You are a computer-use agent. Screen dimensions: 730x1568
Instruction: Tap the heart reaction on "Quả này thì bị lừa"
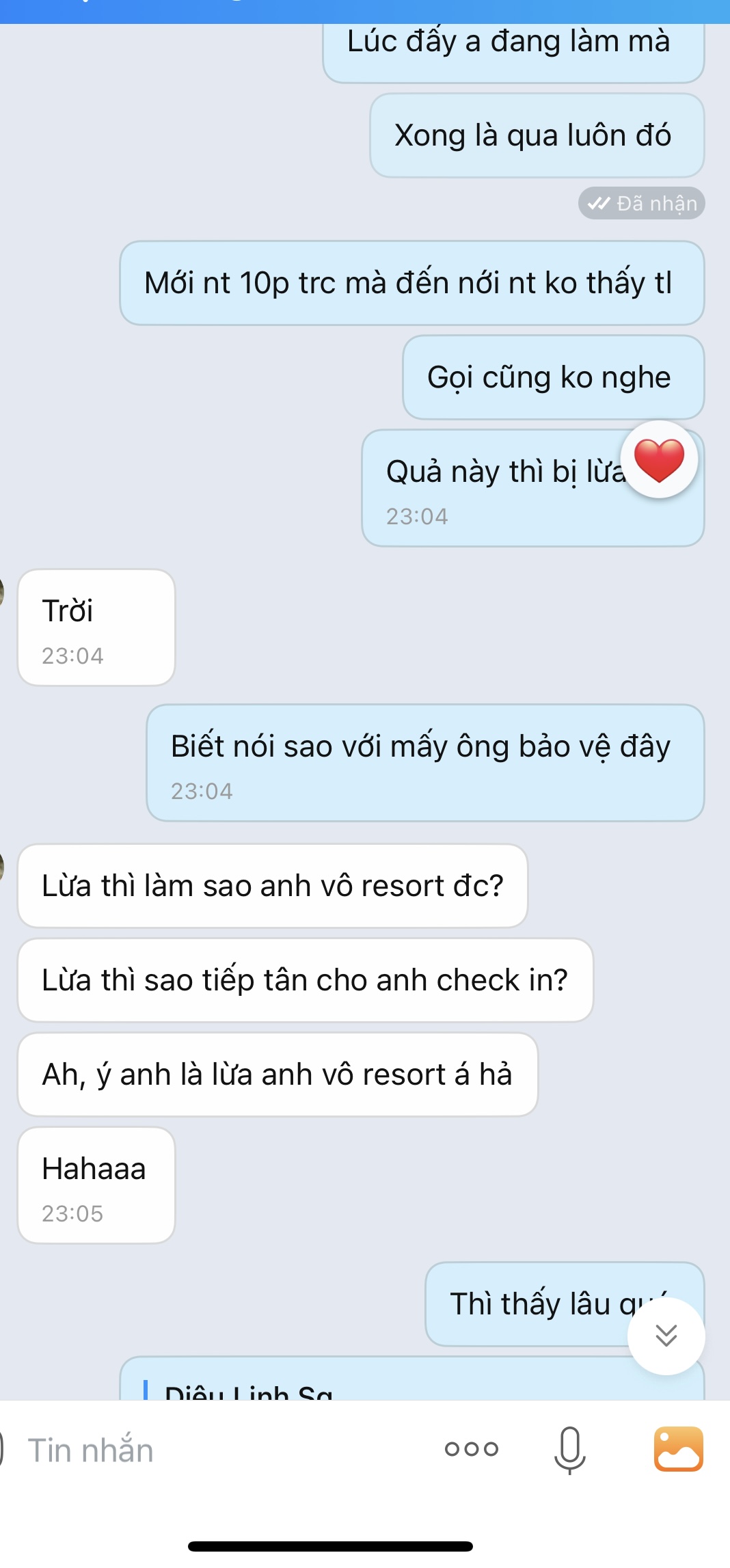(x=659, y=460)
